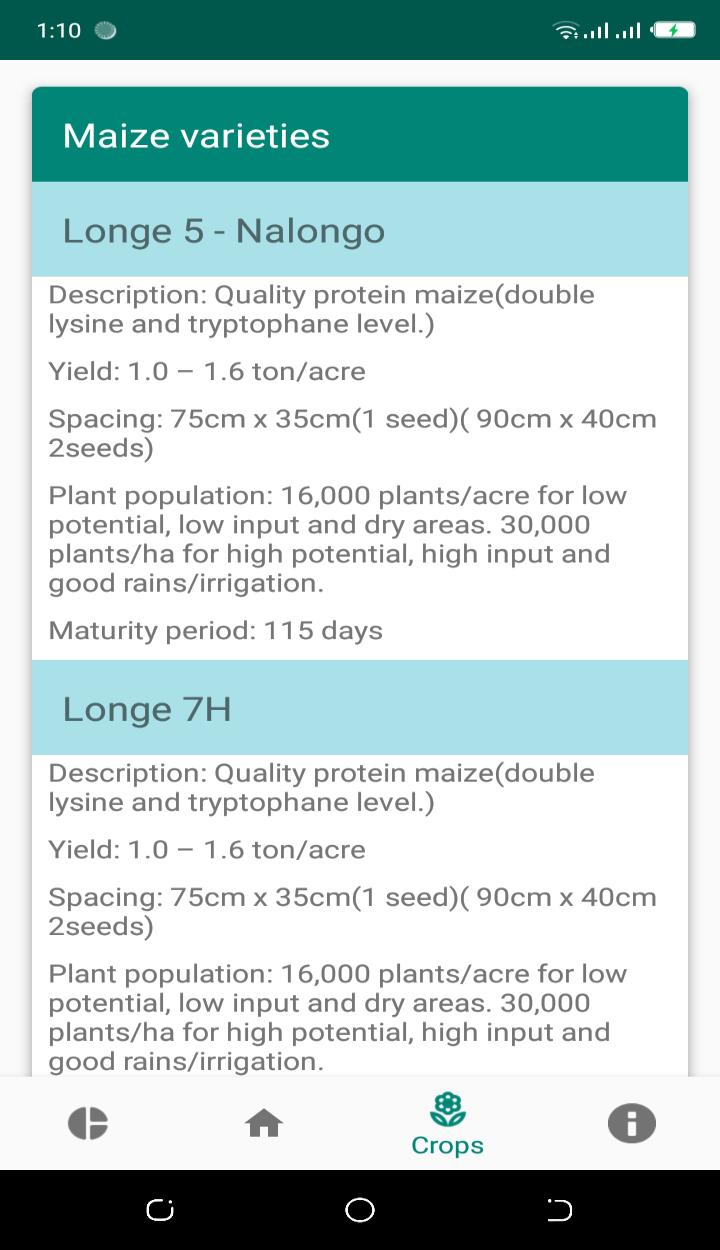Select the info tab on navigation bar
This screenshot has width=720, height=1250.
(631, 1122)
